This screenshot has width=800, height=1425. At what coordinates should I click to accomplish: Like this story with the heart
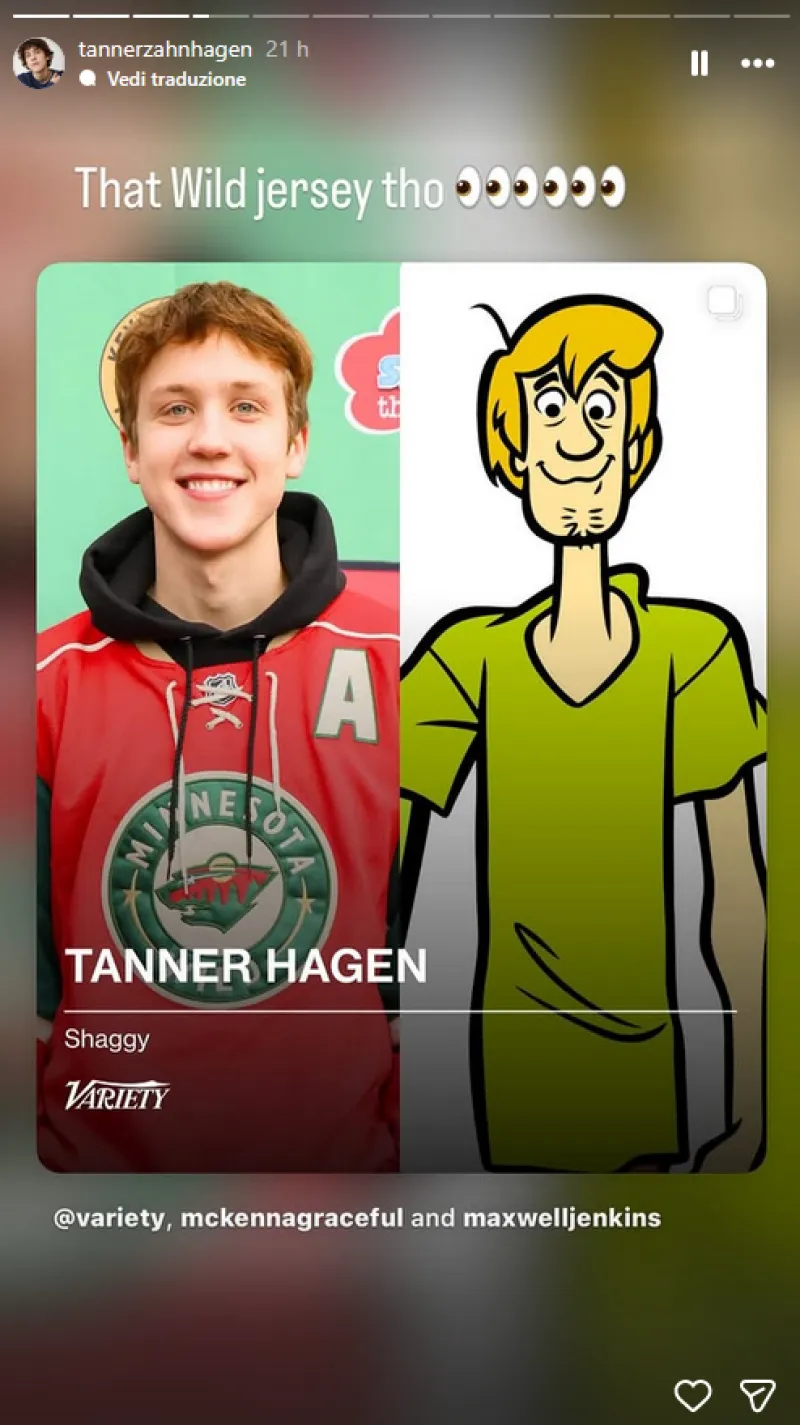tap(692, 1394)
